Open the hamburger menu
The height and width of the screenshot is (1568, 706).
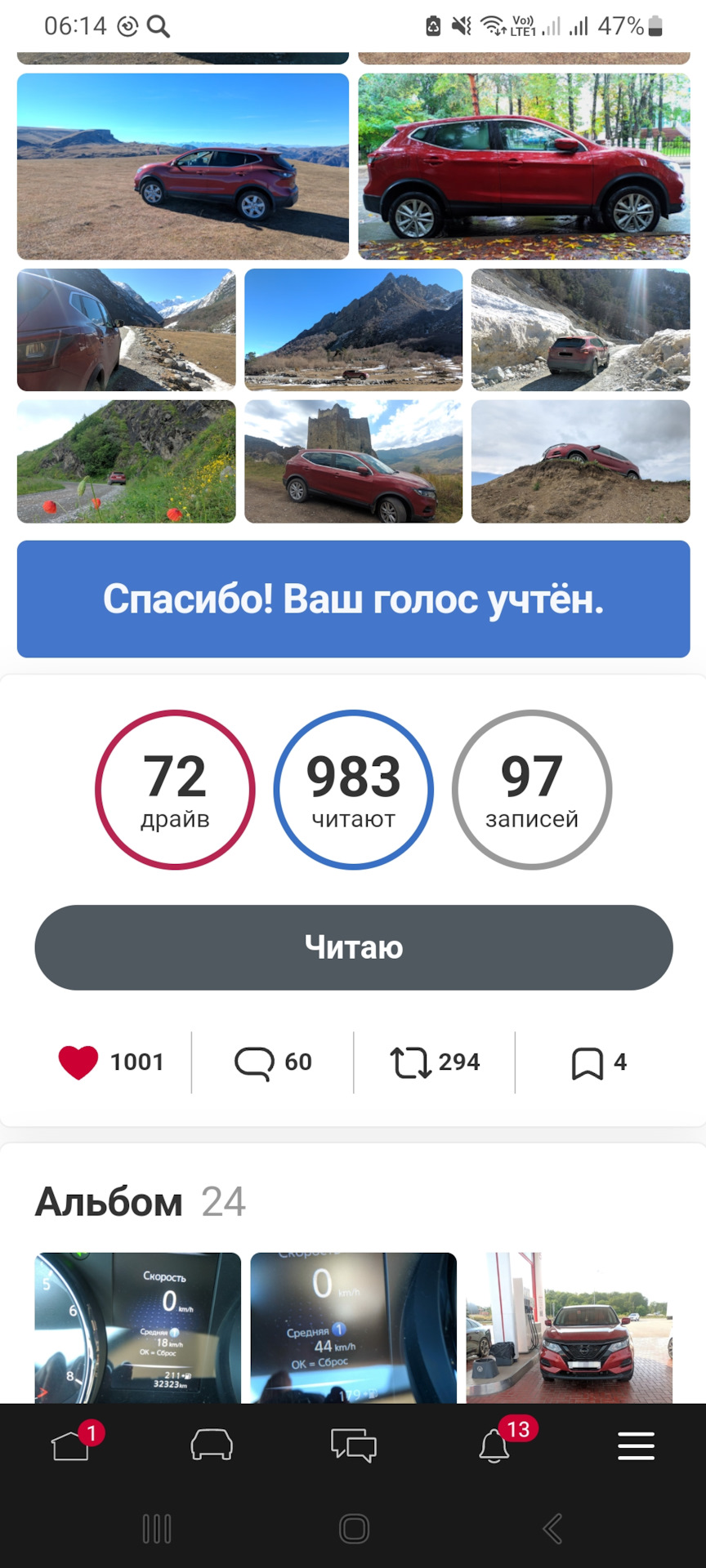point(636,1446)
